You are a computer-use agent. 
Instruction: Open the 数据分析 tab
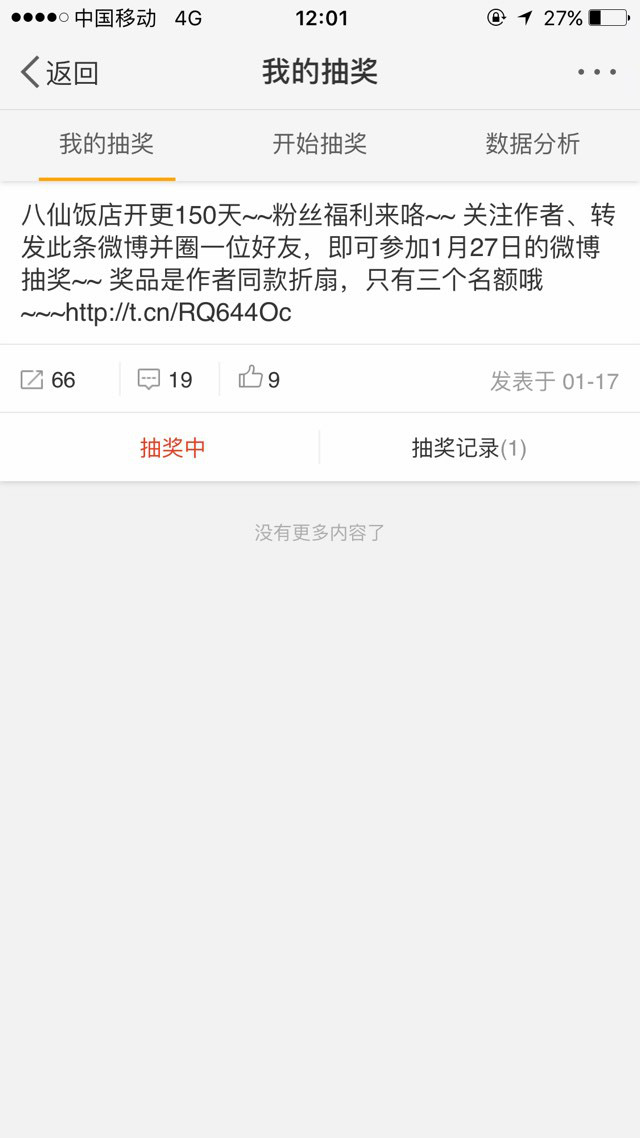tap(532, 144)
